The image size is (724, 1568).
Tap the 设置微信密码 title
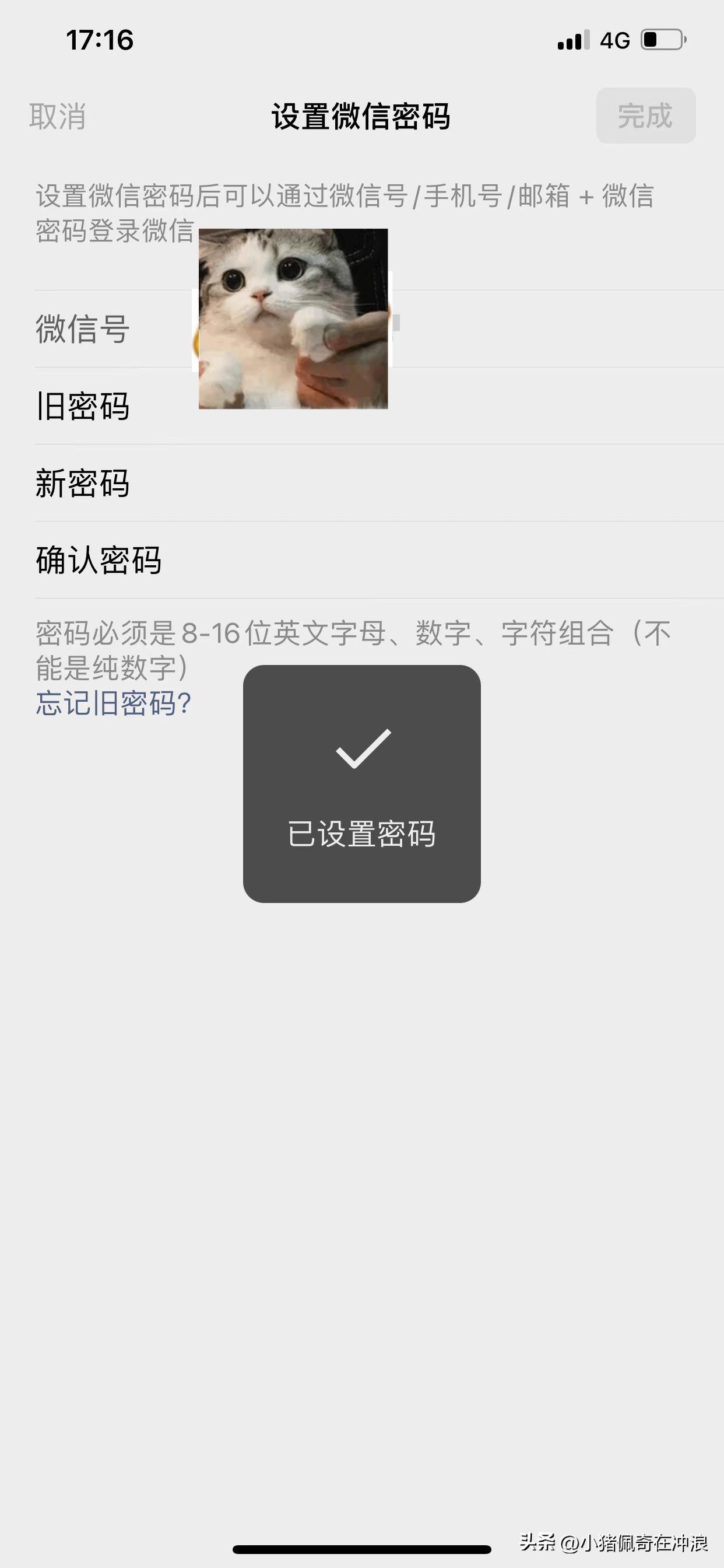pyautogui.click(x=362, y=117)
